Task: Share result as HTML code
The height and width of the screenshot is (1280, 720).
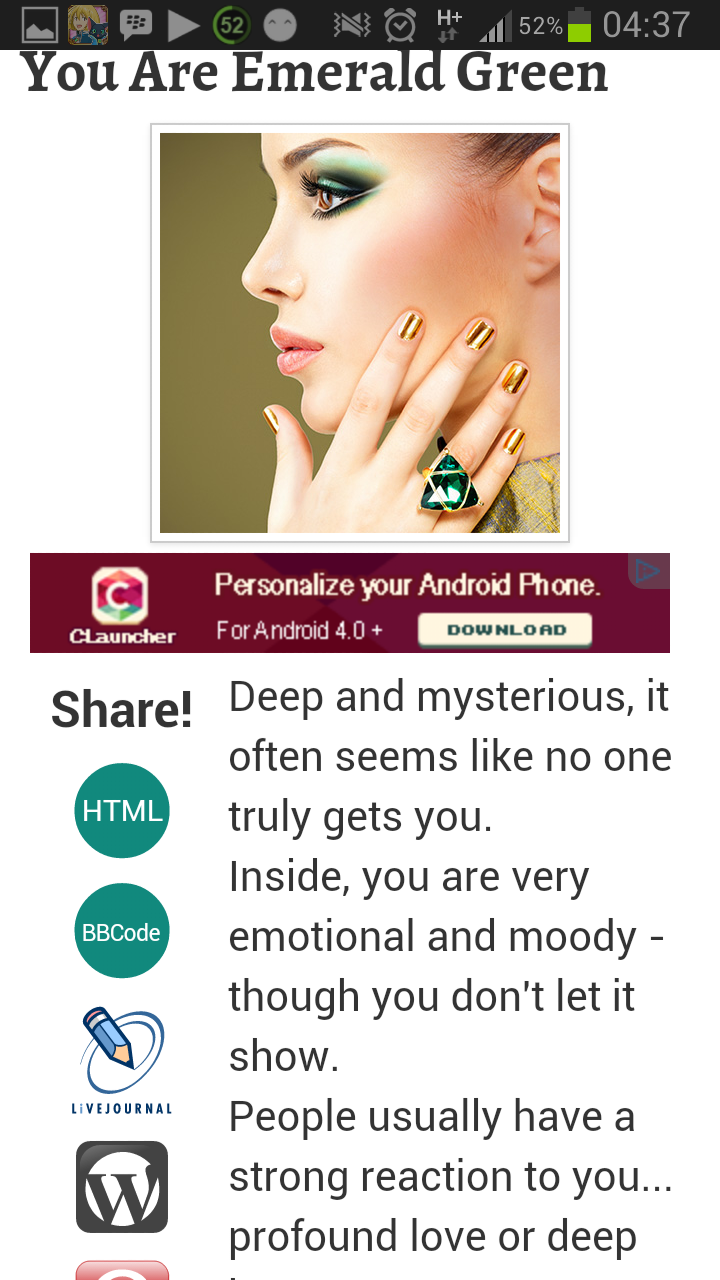Action: 122,810
